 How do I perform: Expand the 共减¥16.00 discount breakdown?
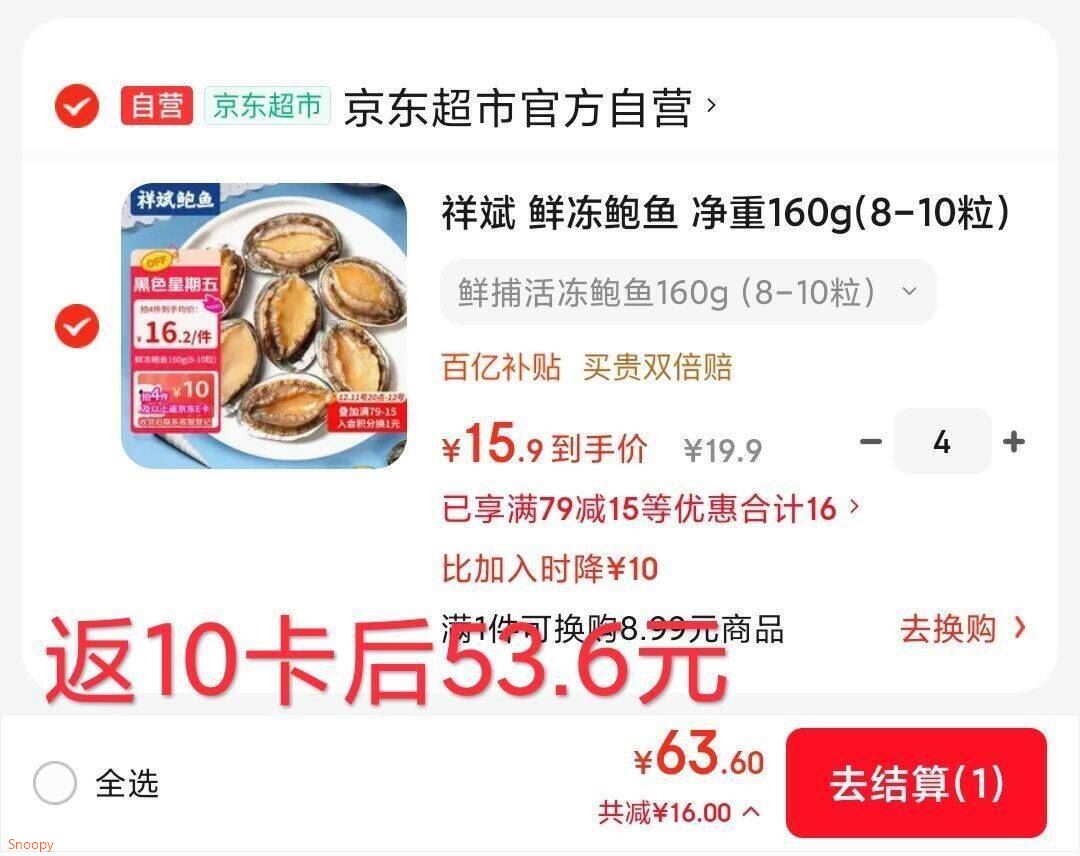pos(679,812)
